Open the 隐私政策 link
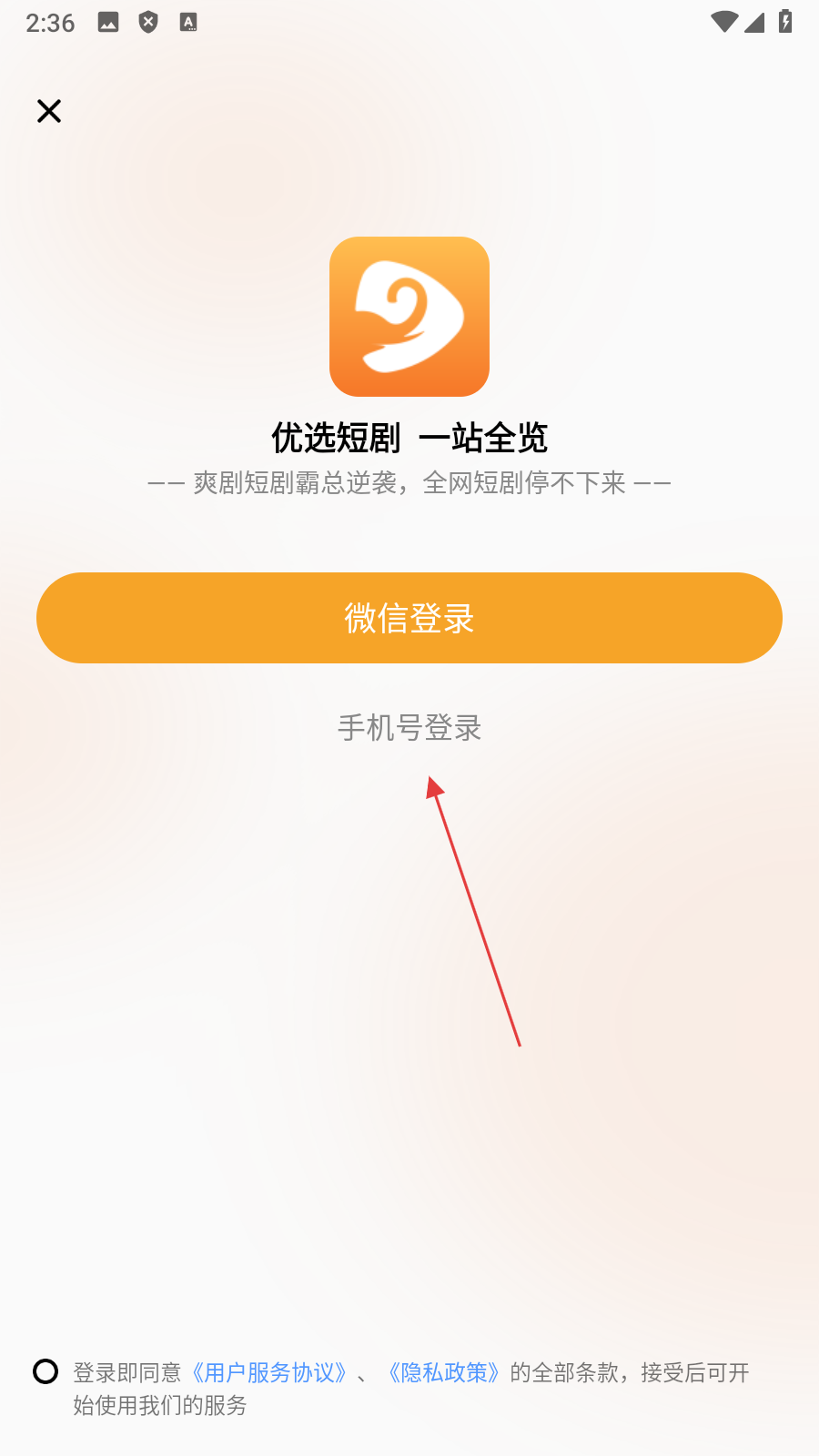The width and height of the screenshot is (819, 1456). pyautogui.click(x=444, y=1372)
